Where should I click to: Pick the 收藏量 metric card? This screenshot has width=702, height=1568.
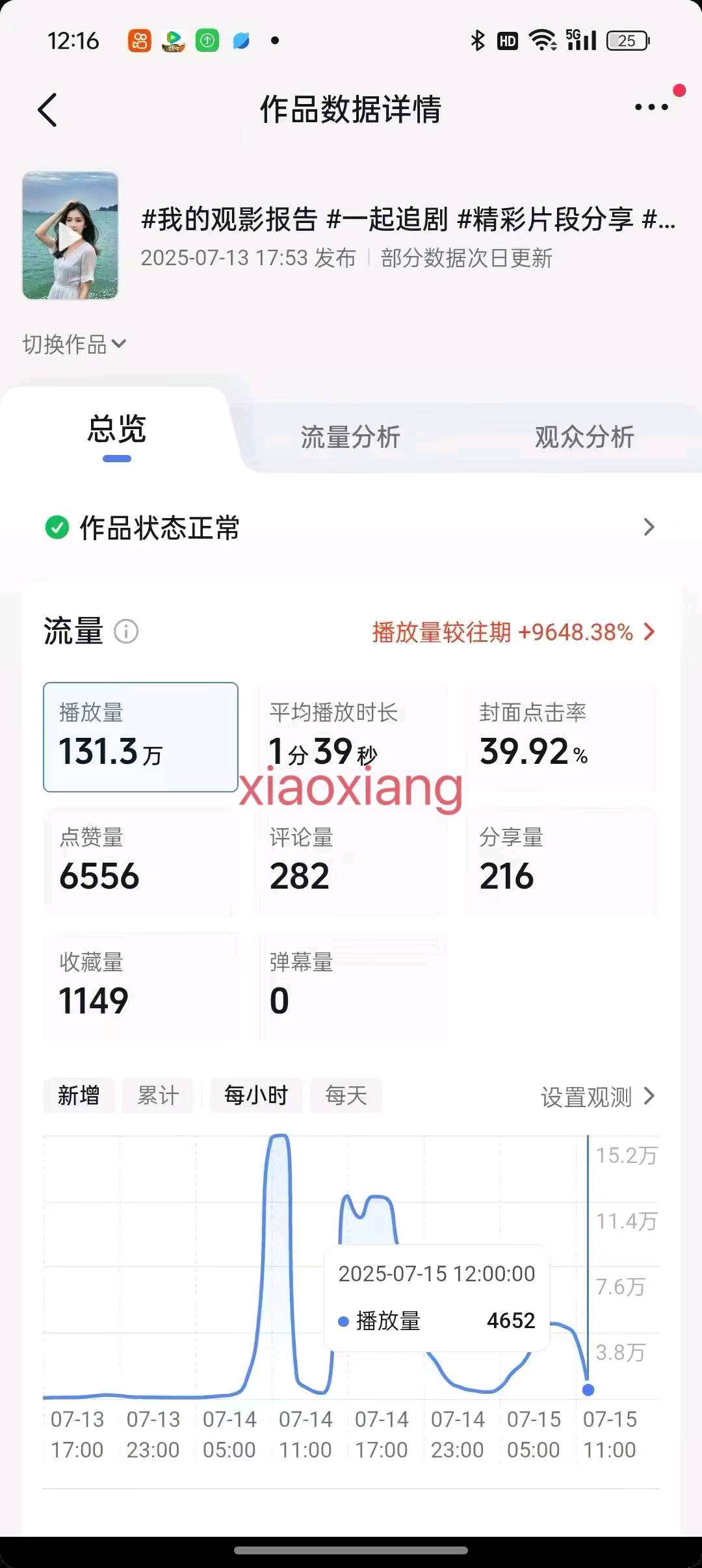(140, 986)
